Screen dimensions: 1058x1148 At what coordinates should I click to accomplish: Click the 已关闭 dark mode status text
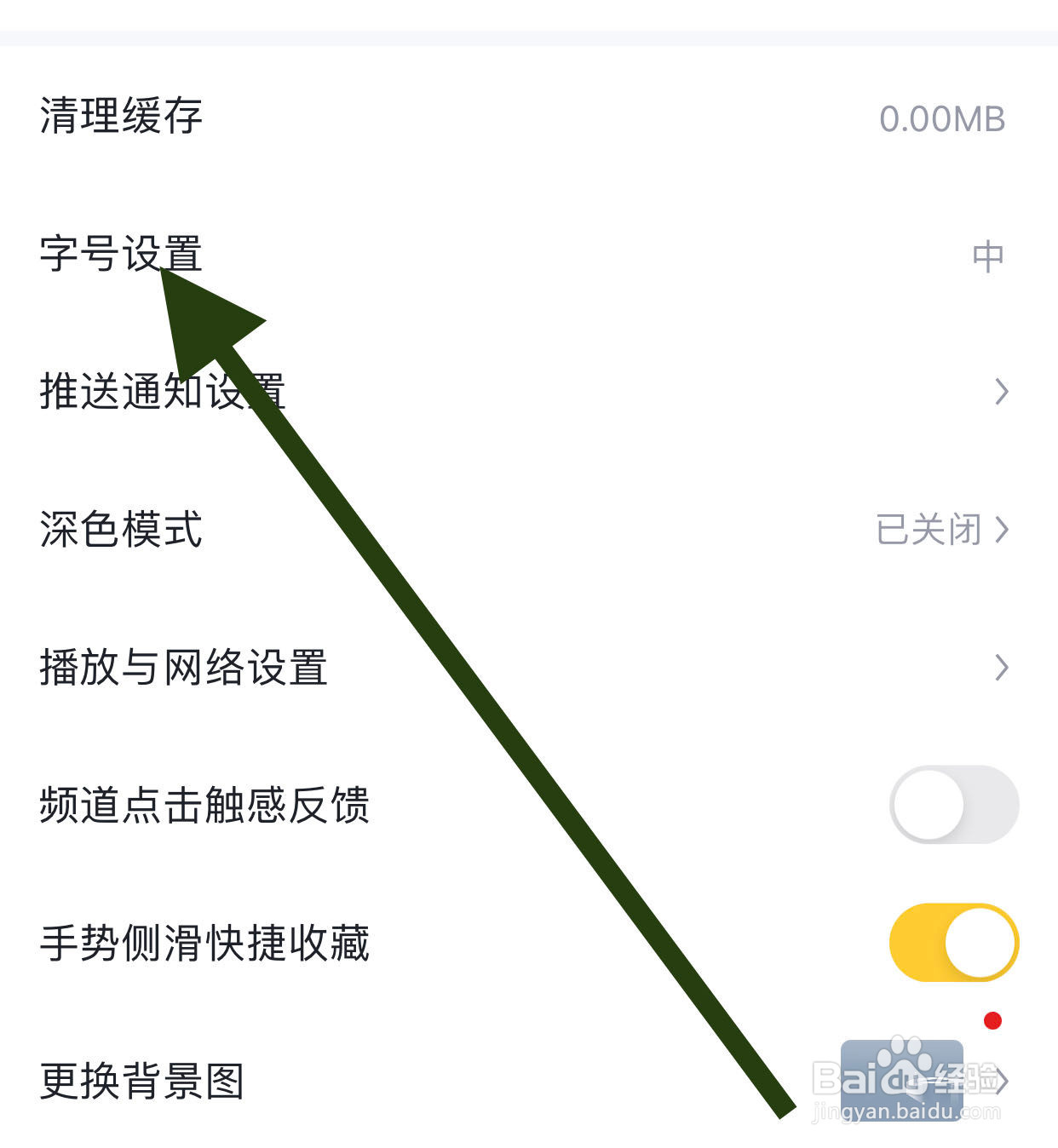929,531
